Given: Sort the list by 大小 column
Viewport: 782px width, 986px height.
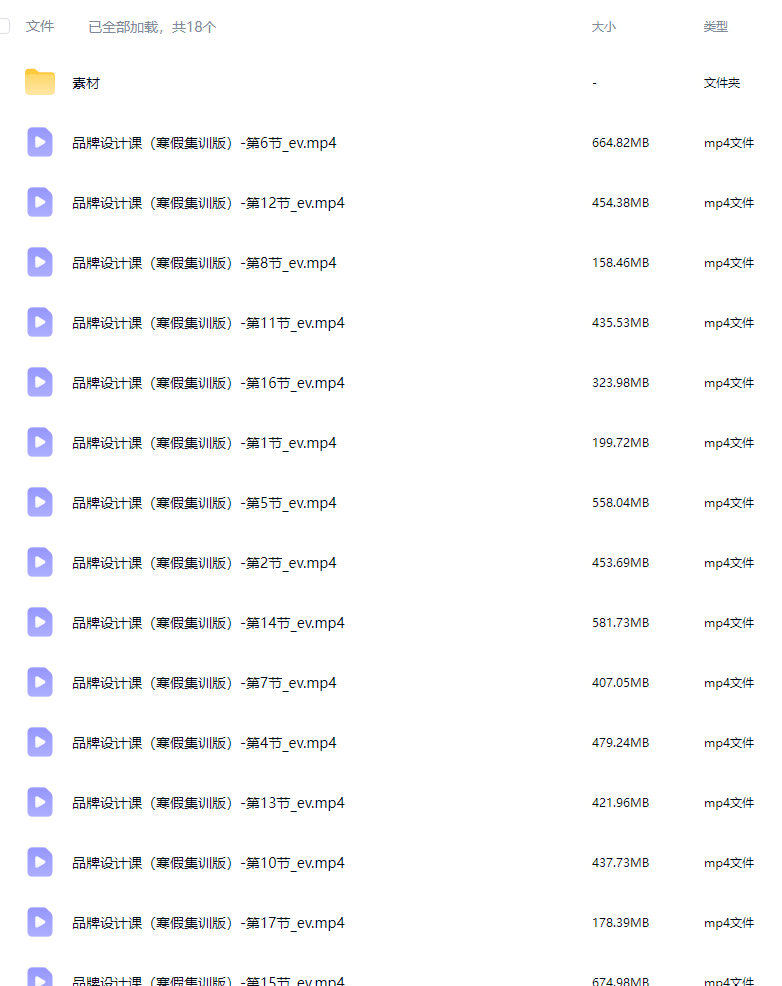Looking at the screenshot, I should (603, 27).
